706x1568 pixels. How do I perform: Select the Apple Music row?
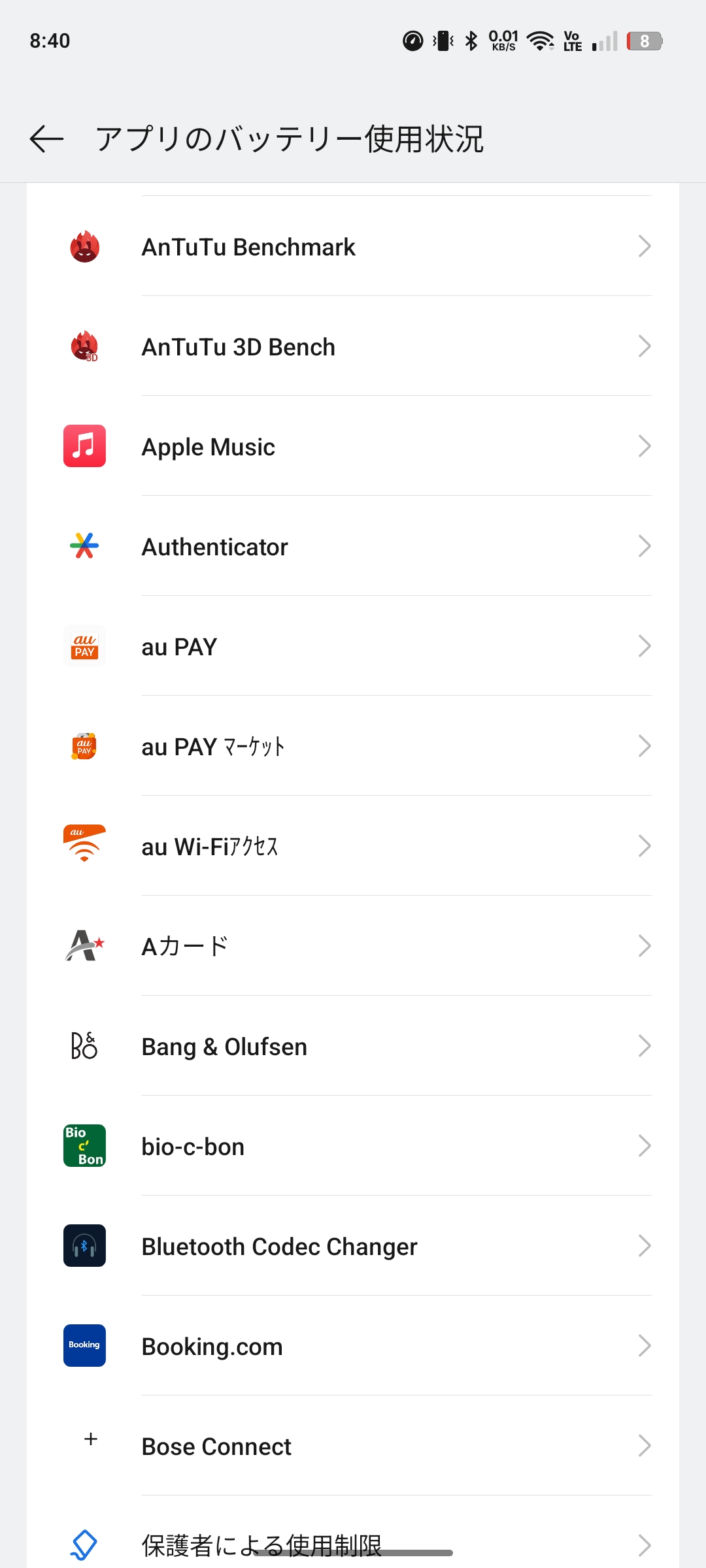tap(353, 447)
